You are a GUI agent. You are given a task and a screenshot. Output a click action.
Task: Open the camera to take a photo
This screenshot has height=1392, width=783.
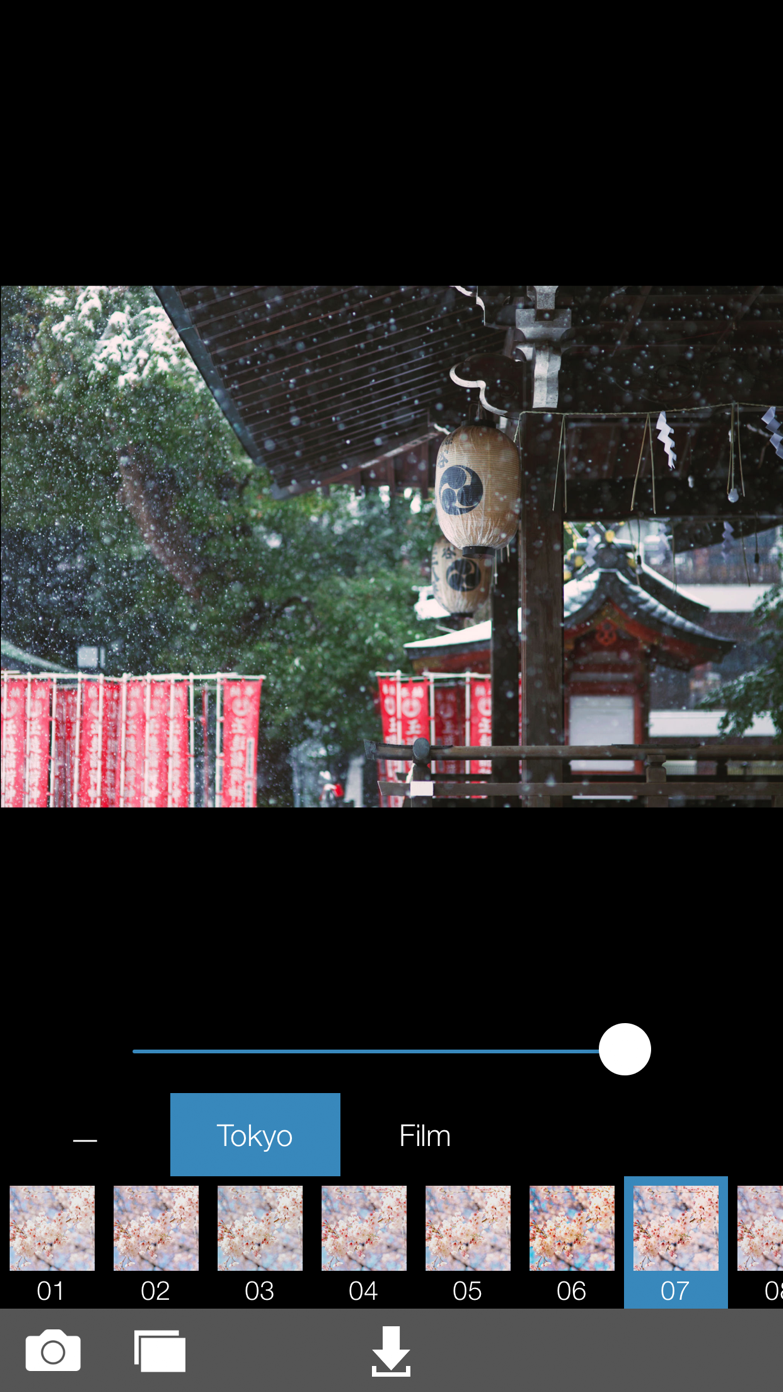pyautogui.click(x=53, y=1351)
